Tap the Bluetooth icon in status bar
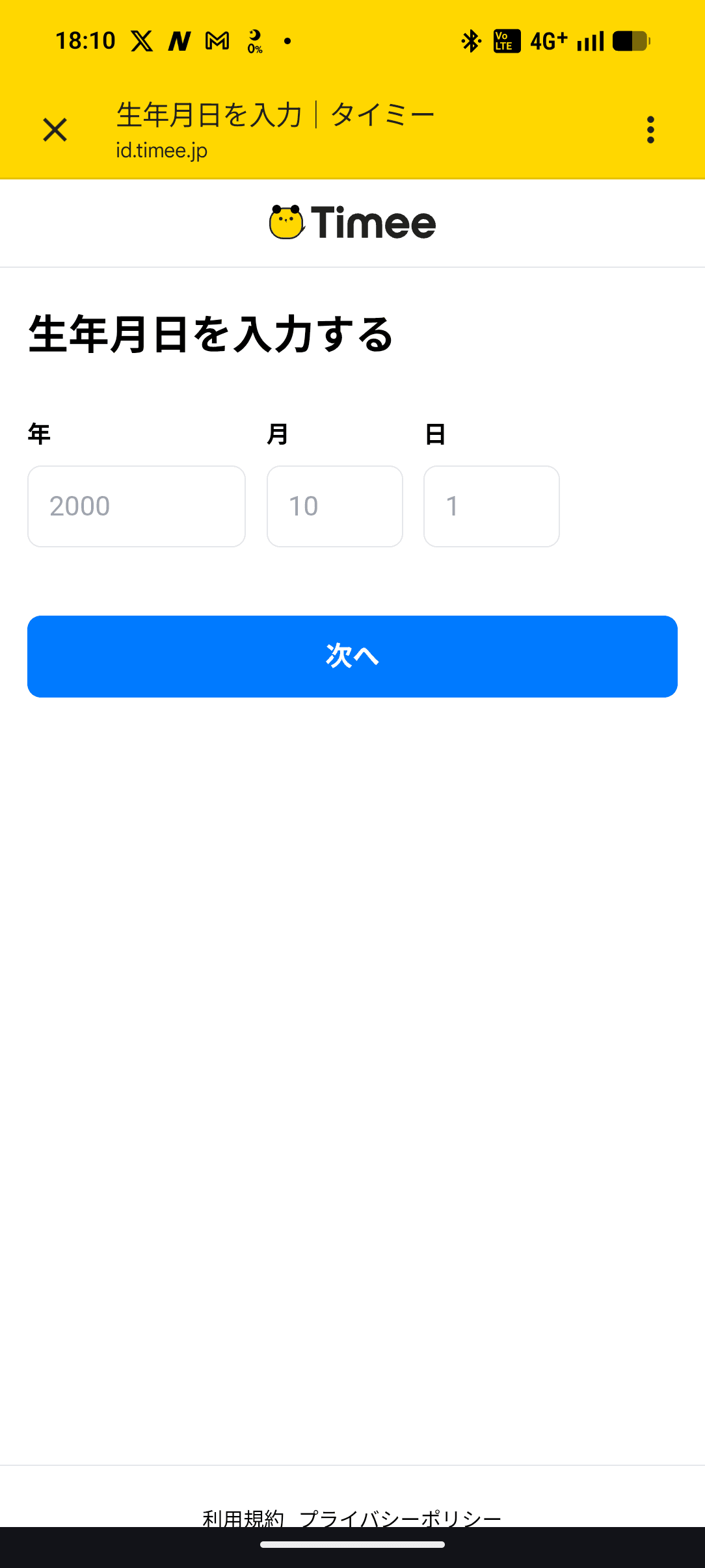 [470, 40]
